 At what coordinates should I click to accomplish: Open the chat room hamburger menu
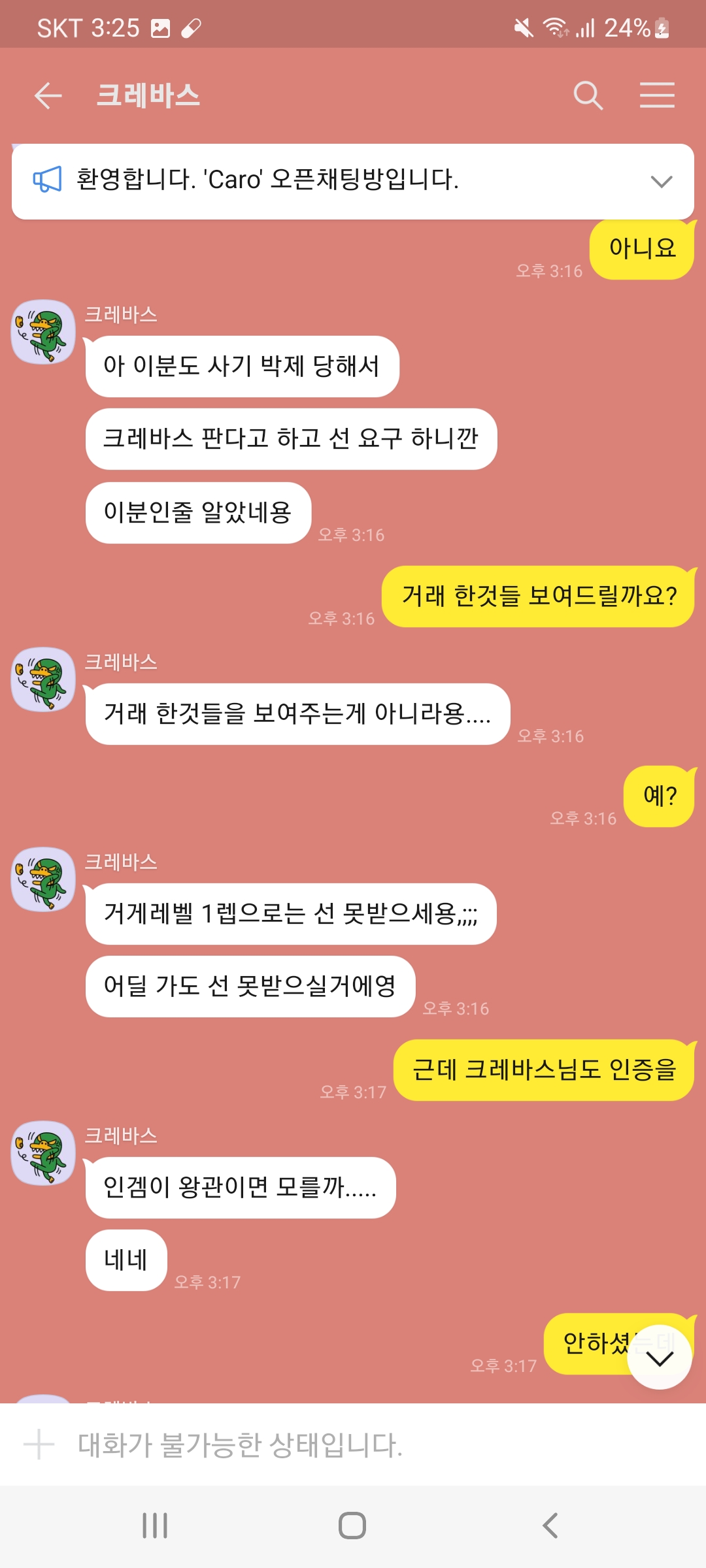[x=657, y=96]
